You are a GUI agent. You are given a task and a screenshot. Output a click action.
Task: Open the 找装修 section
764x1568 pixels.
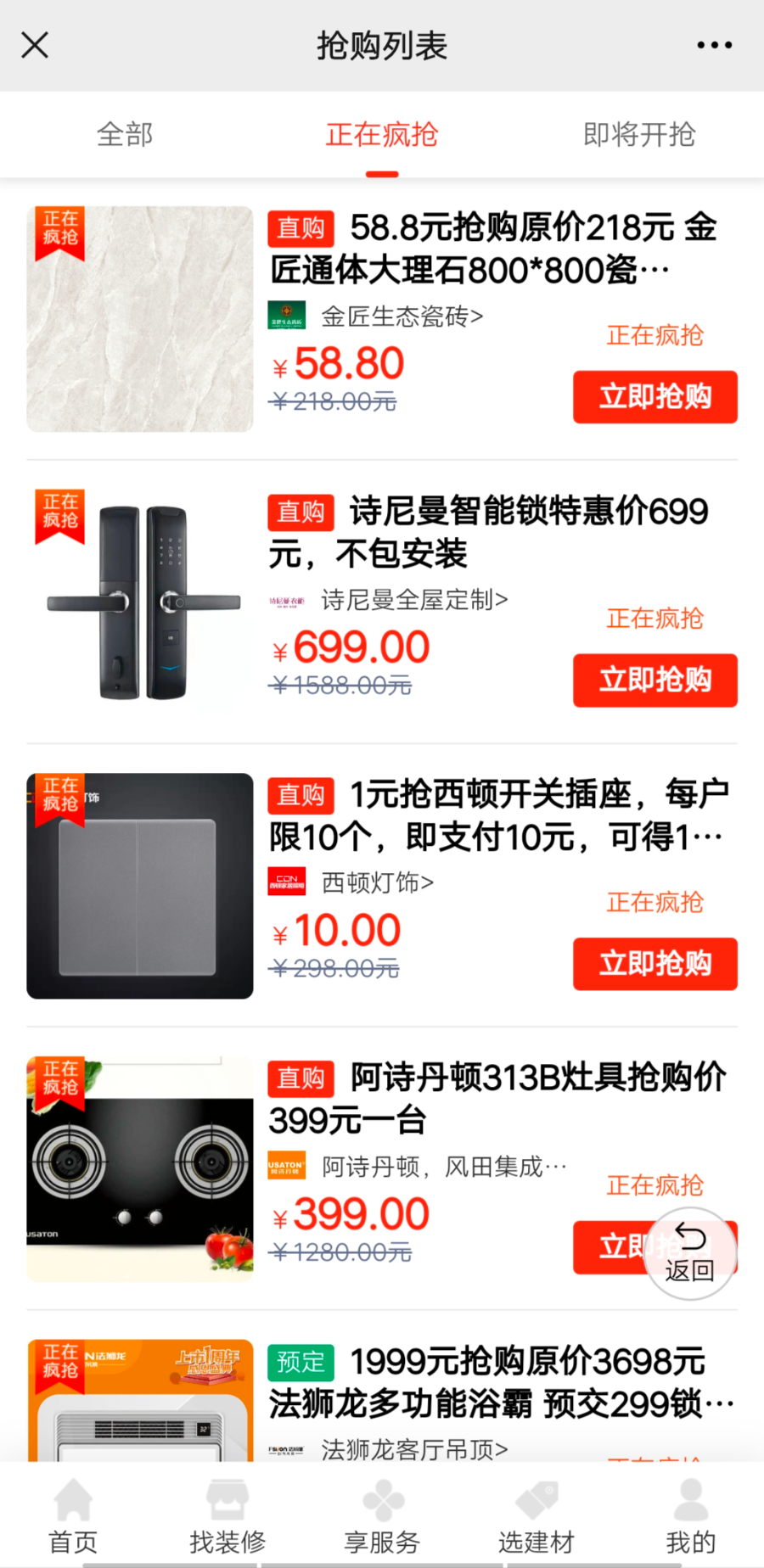(228, 1518)
